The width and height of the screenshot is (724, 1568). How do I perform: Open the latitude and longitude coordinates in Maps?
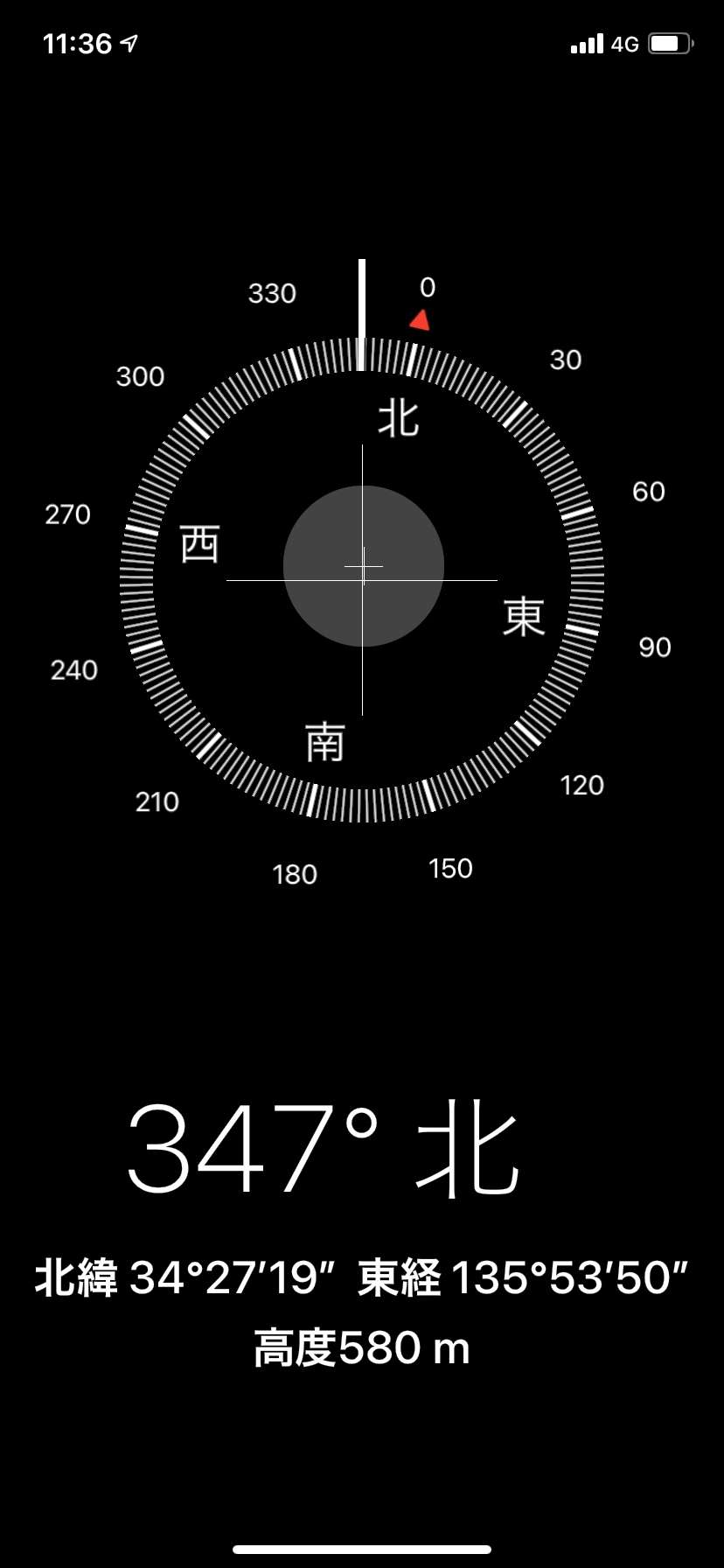tap(362, 1277)
